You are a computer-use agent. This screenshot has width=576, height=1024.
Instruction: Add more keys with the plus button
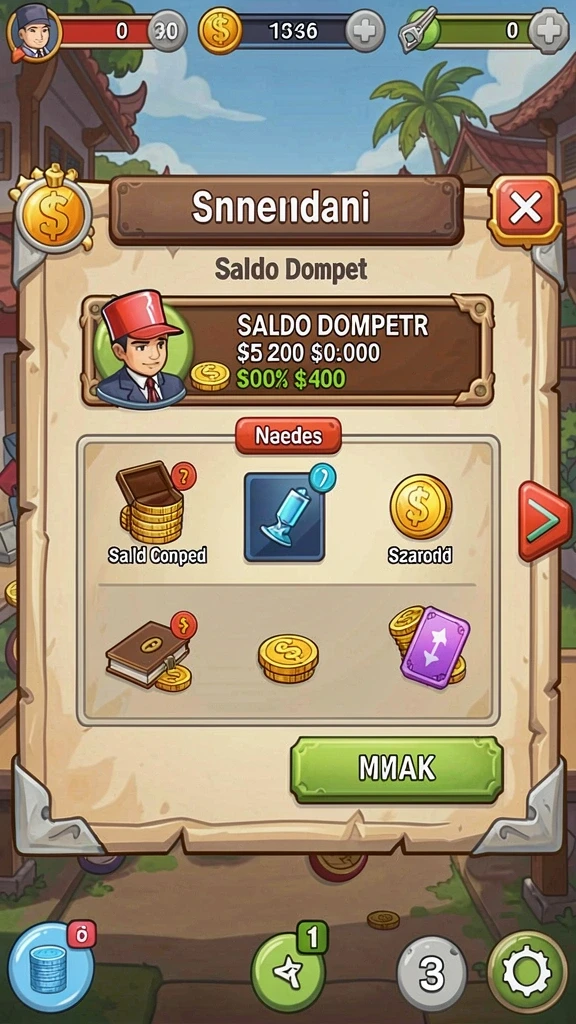(x=547, y=30)
